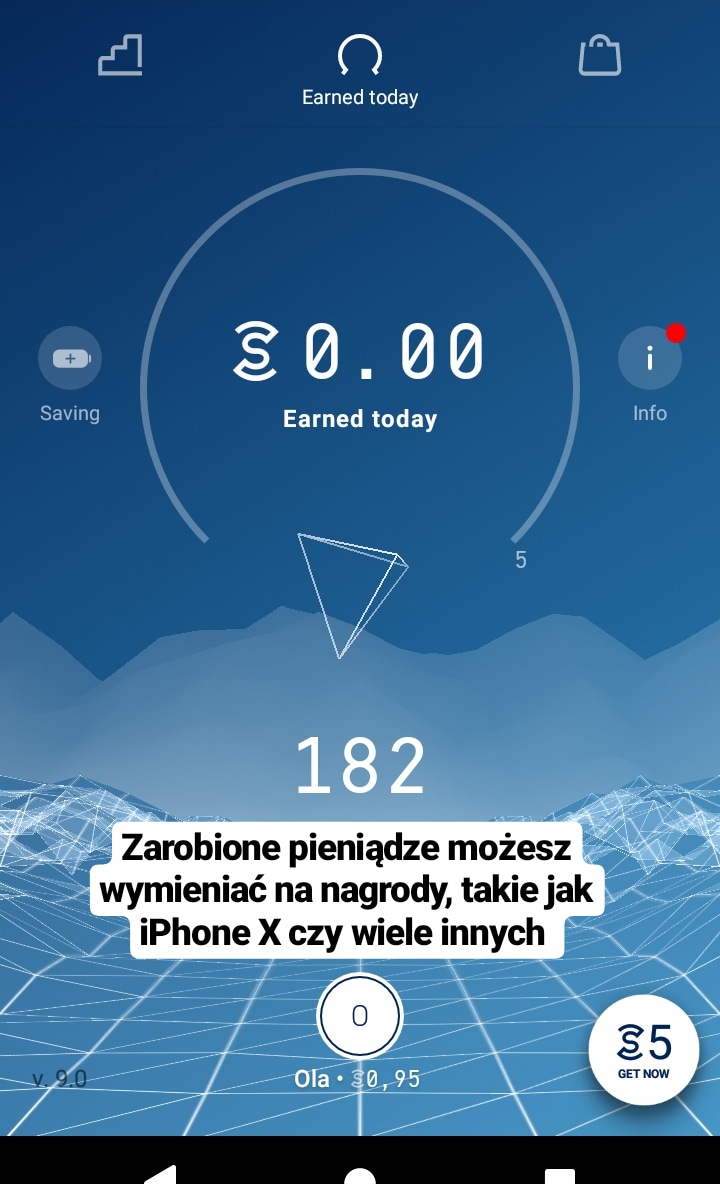Open the steps leaderboard stairs icon

pos(120,55)
